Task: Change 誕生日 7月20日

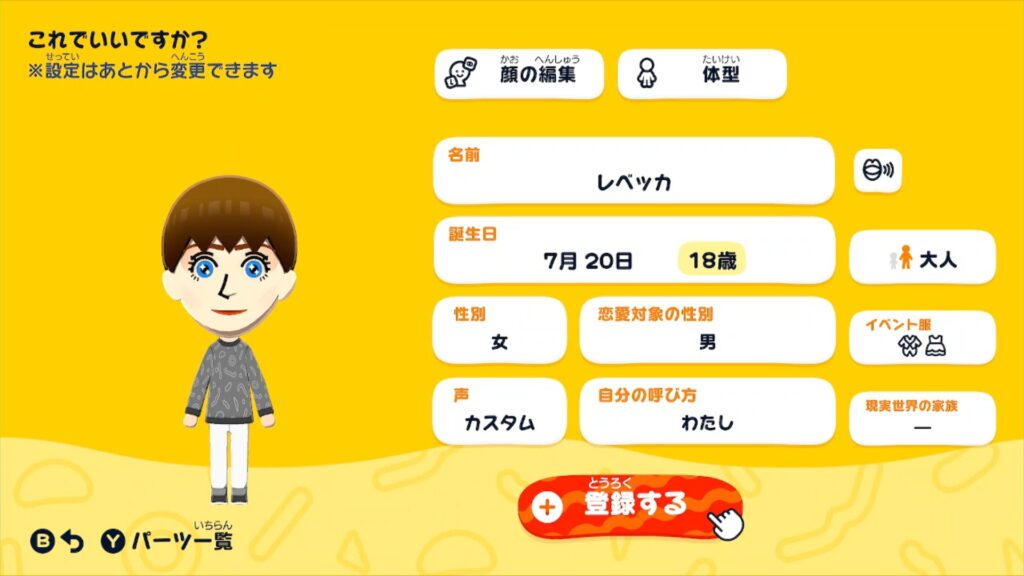Action: coord(633,250)
